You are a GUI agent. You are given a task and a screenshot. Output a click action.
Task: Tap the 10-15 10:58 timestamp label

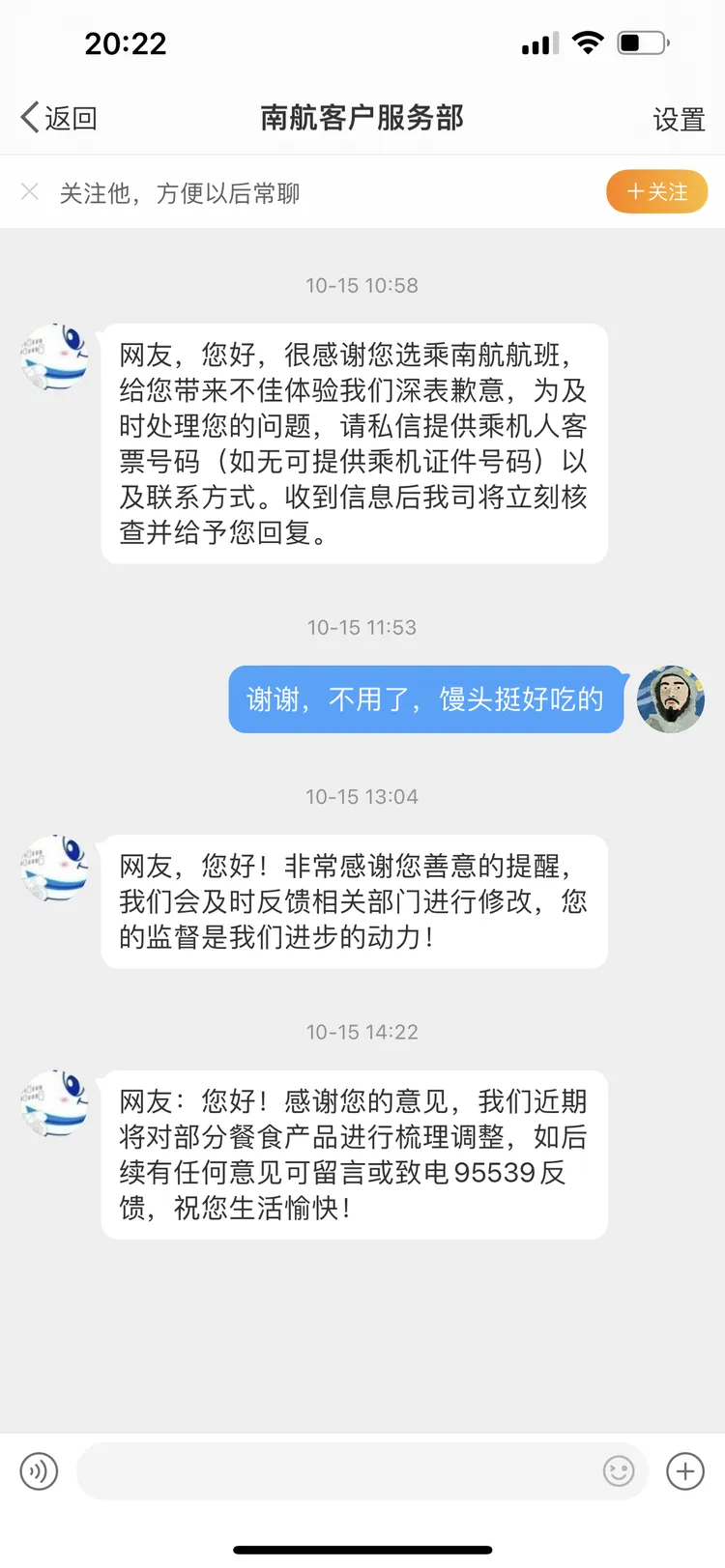[362, 285]
